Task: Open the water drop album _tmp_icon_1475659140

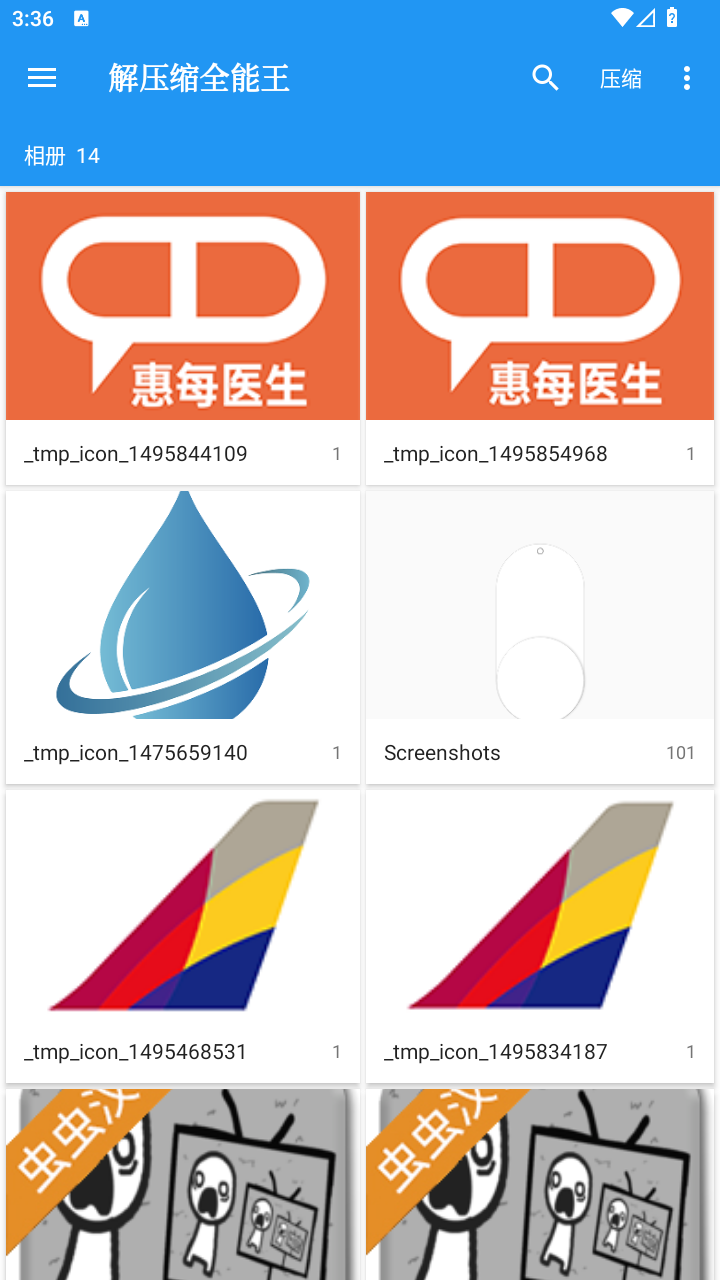Action: (182, 605)
